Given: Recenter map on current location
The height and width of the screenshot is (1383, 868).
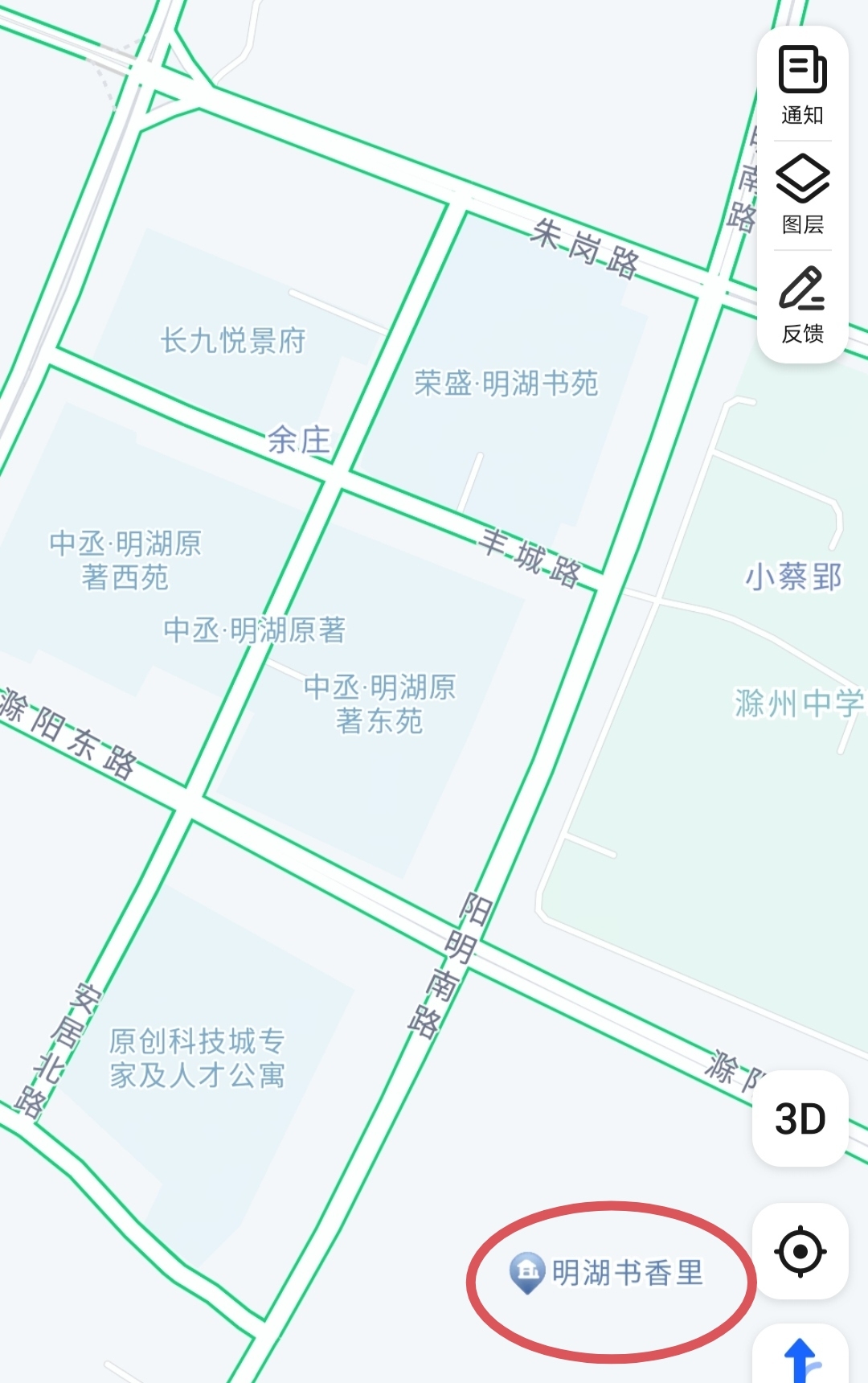Looking at the screenshot, I should [800, 1251].
